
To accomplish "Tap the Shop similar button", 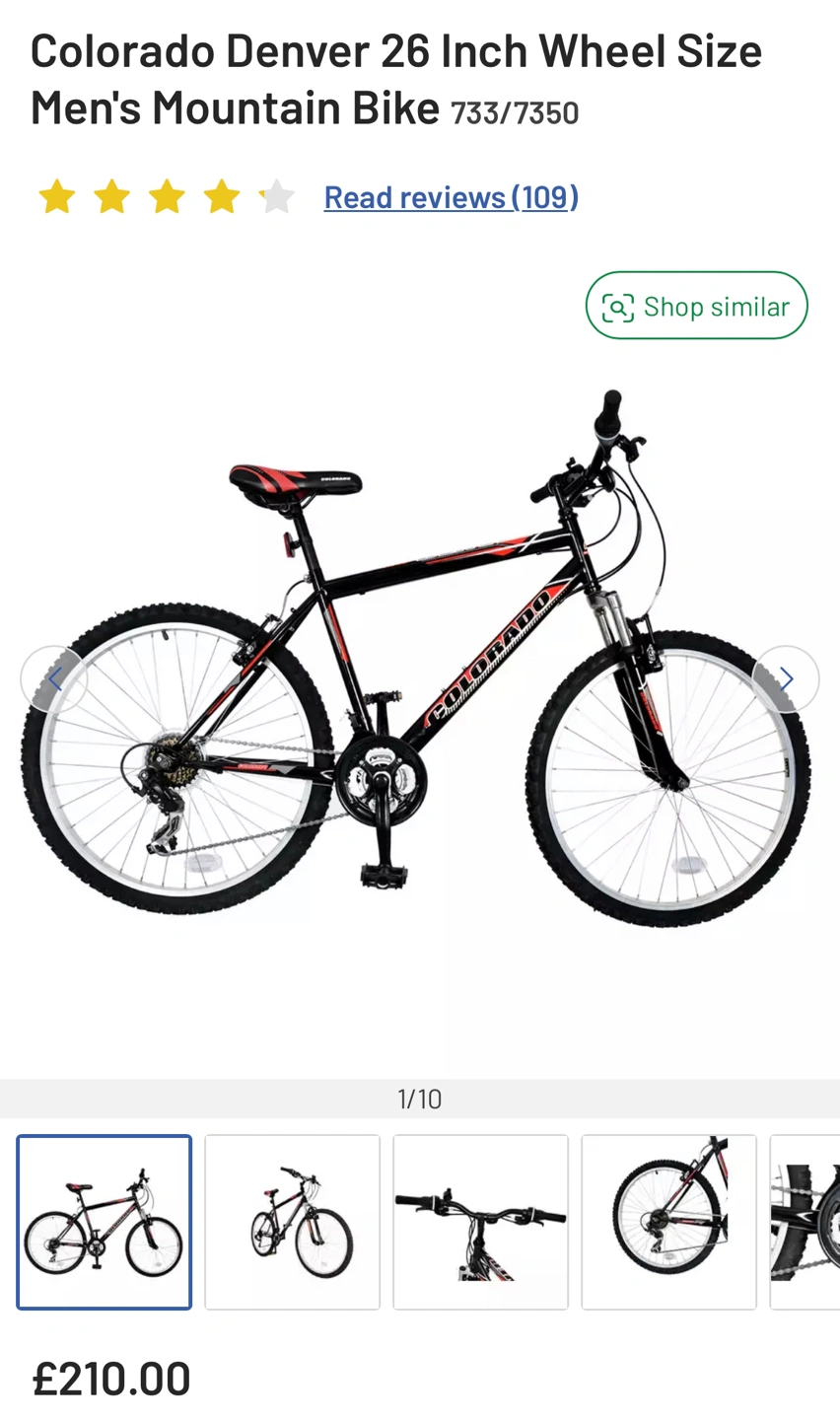I will [x=696, y=306].
